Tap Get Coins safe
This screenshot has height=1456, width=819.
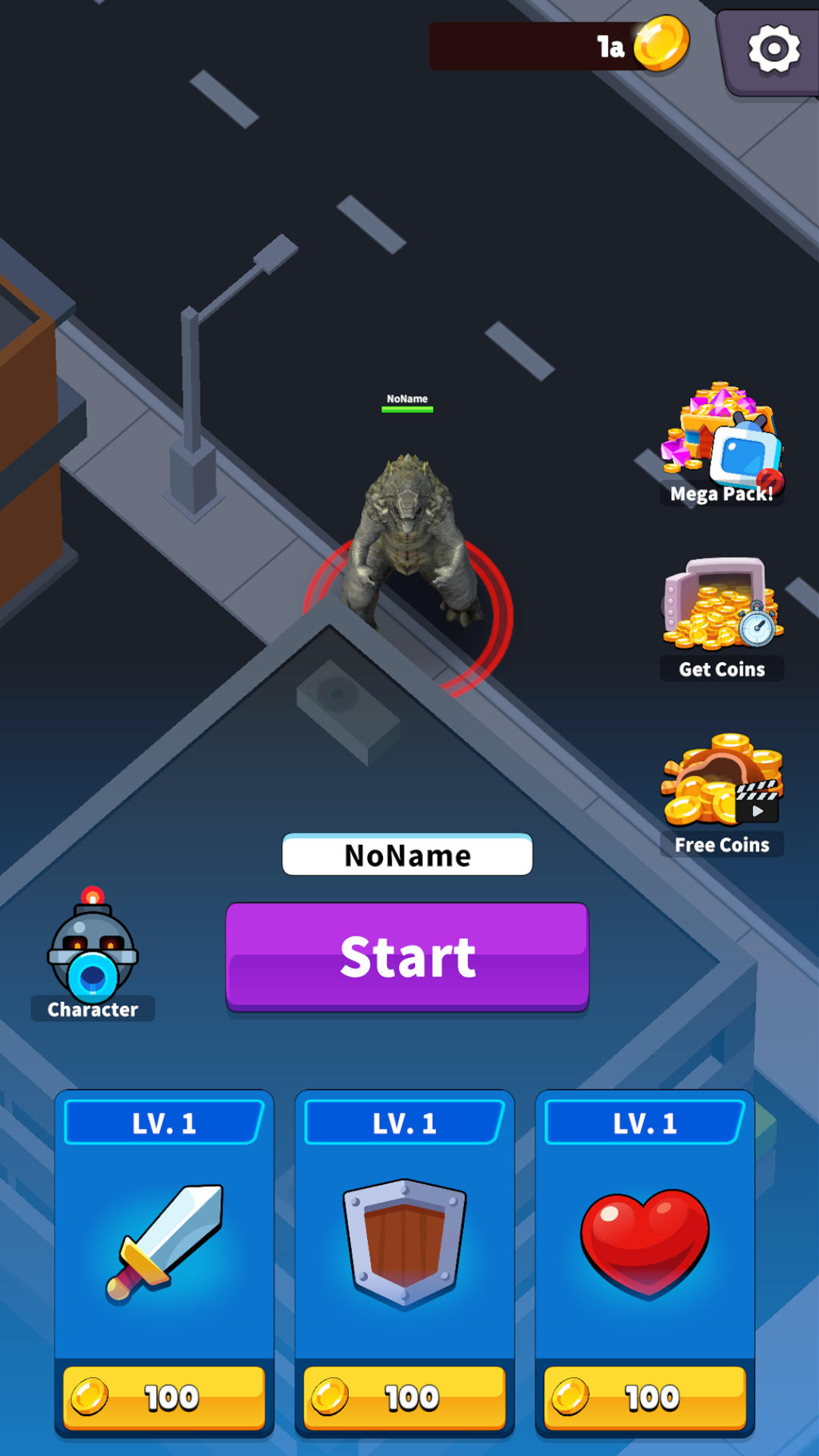pos(722,618)
